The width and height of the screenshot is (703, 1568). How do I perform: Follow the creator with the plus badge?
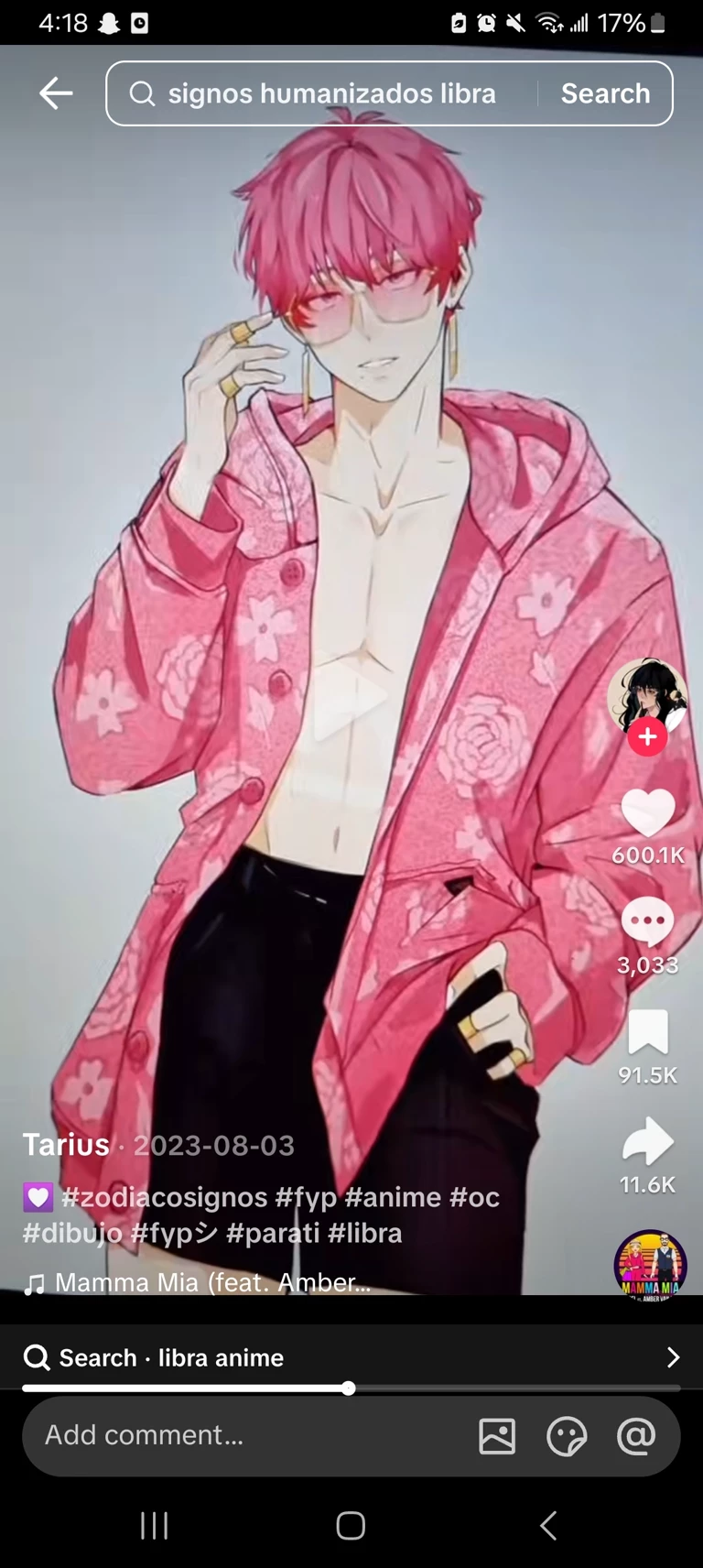click(647, 736)
